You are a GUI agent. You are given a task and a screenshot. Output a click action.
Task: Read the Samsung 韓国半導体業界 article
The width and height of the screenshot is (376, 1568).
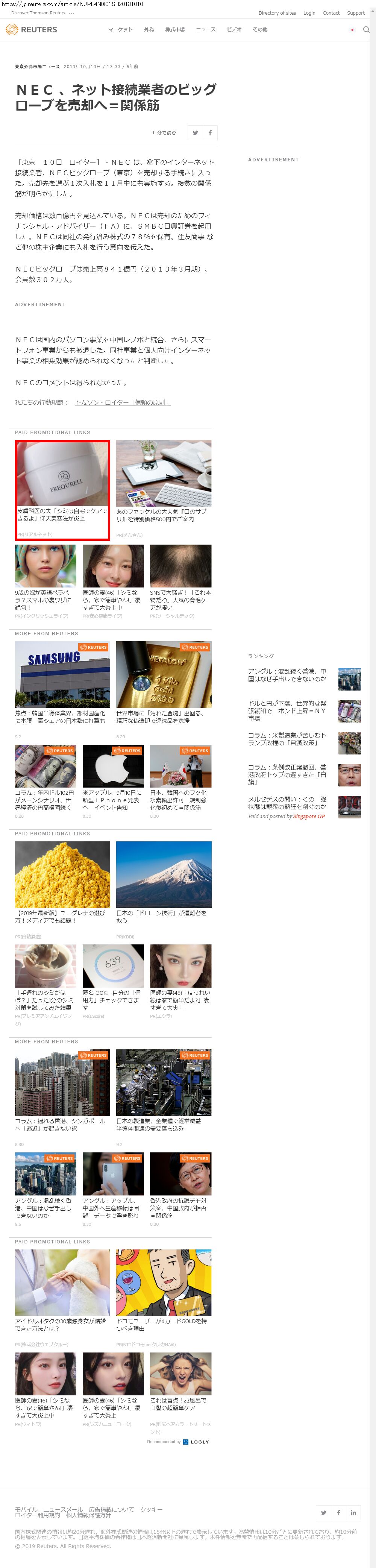62,682
